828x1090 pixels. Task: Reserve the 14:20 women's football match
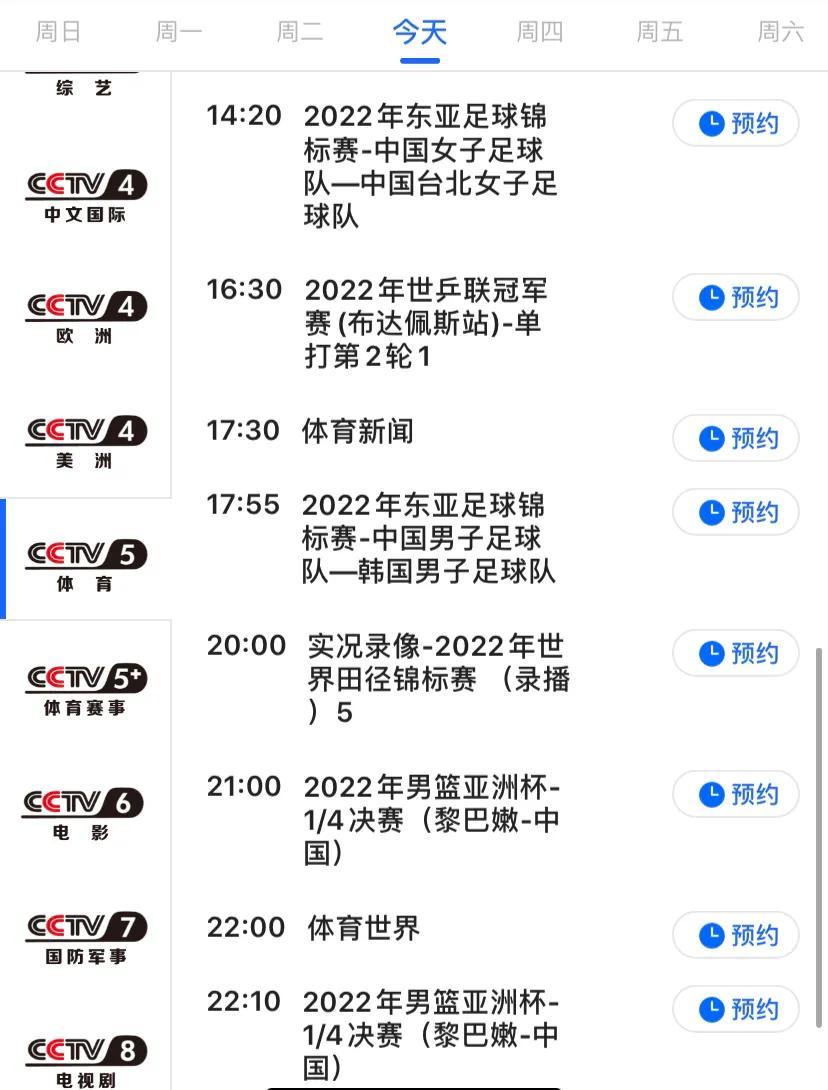click(735, 122)
